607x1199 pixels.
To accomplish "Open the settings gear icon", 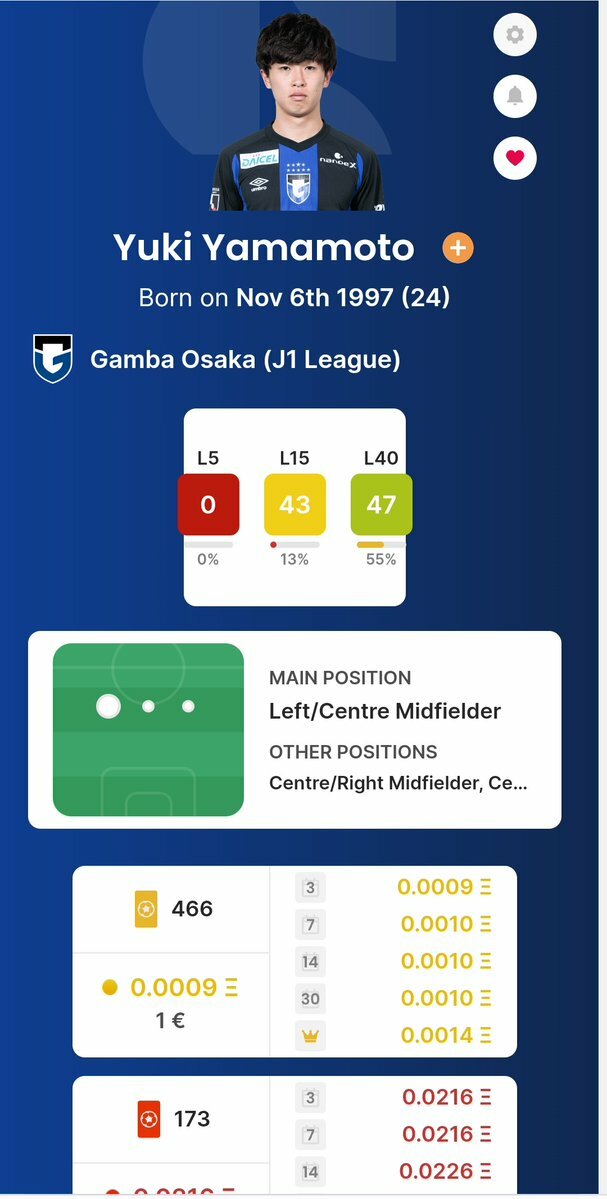I will pyautogui.click(x=515, y=36).
